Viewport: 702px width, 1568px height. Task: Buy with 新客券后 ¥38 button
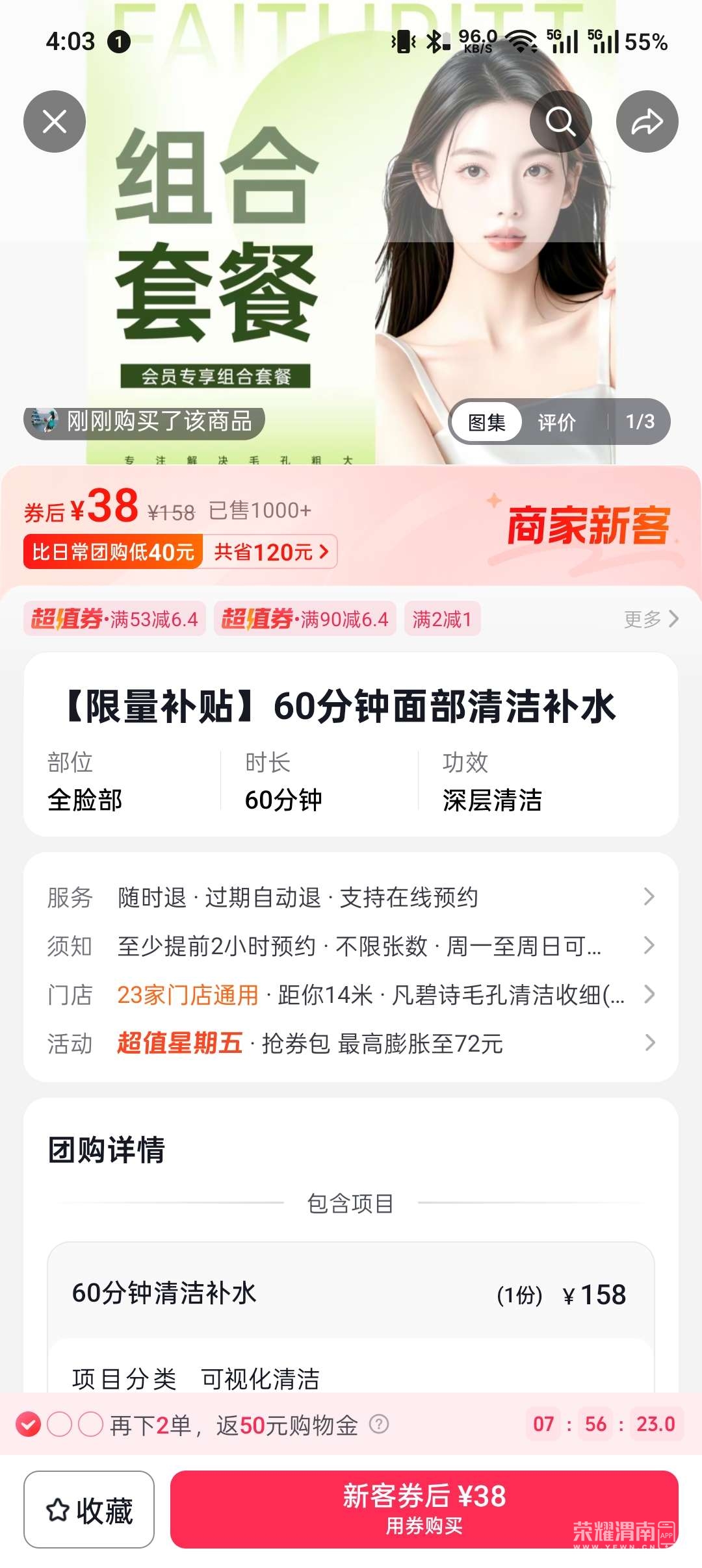(x=424, y=1509)
